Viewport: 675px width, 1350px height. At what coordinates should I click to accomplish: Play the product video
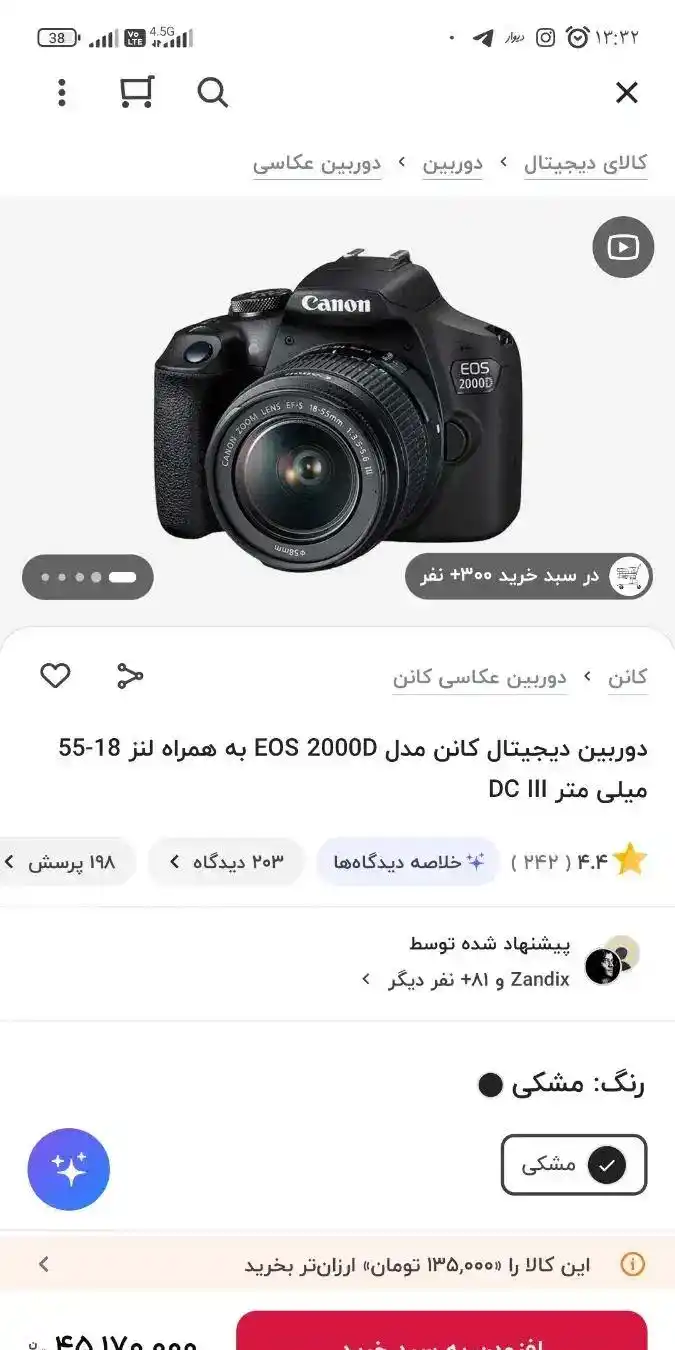click(x=622, y=247)
